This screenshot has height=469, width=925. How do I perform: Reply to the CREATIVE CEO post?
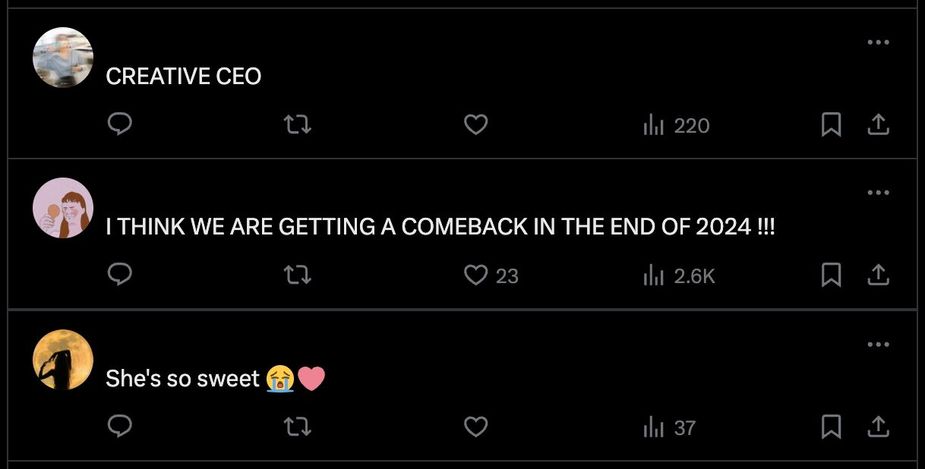click(x=120, y=125)
